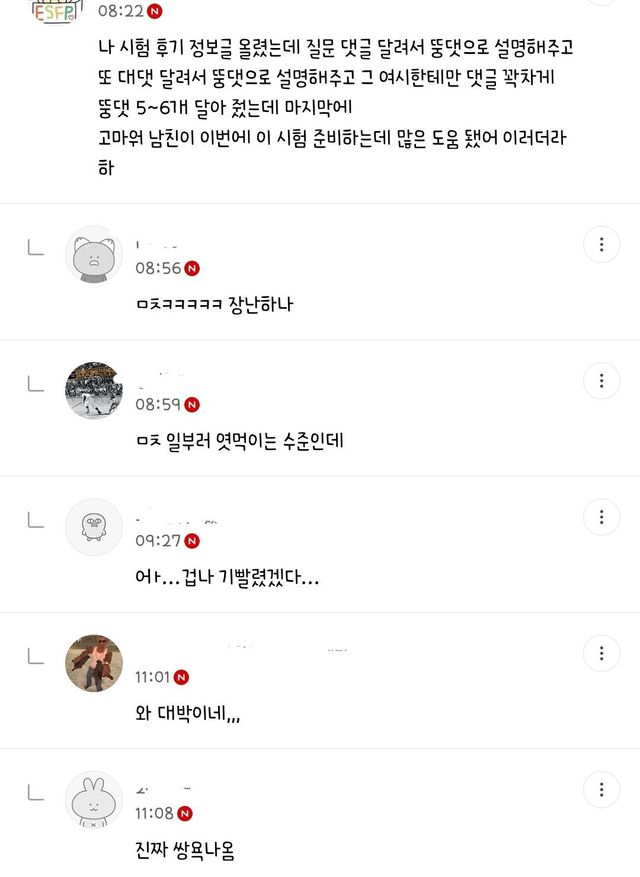Open the black-and-white avatar on the 08:59 reply

(x=94, y=390)
